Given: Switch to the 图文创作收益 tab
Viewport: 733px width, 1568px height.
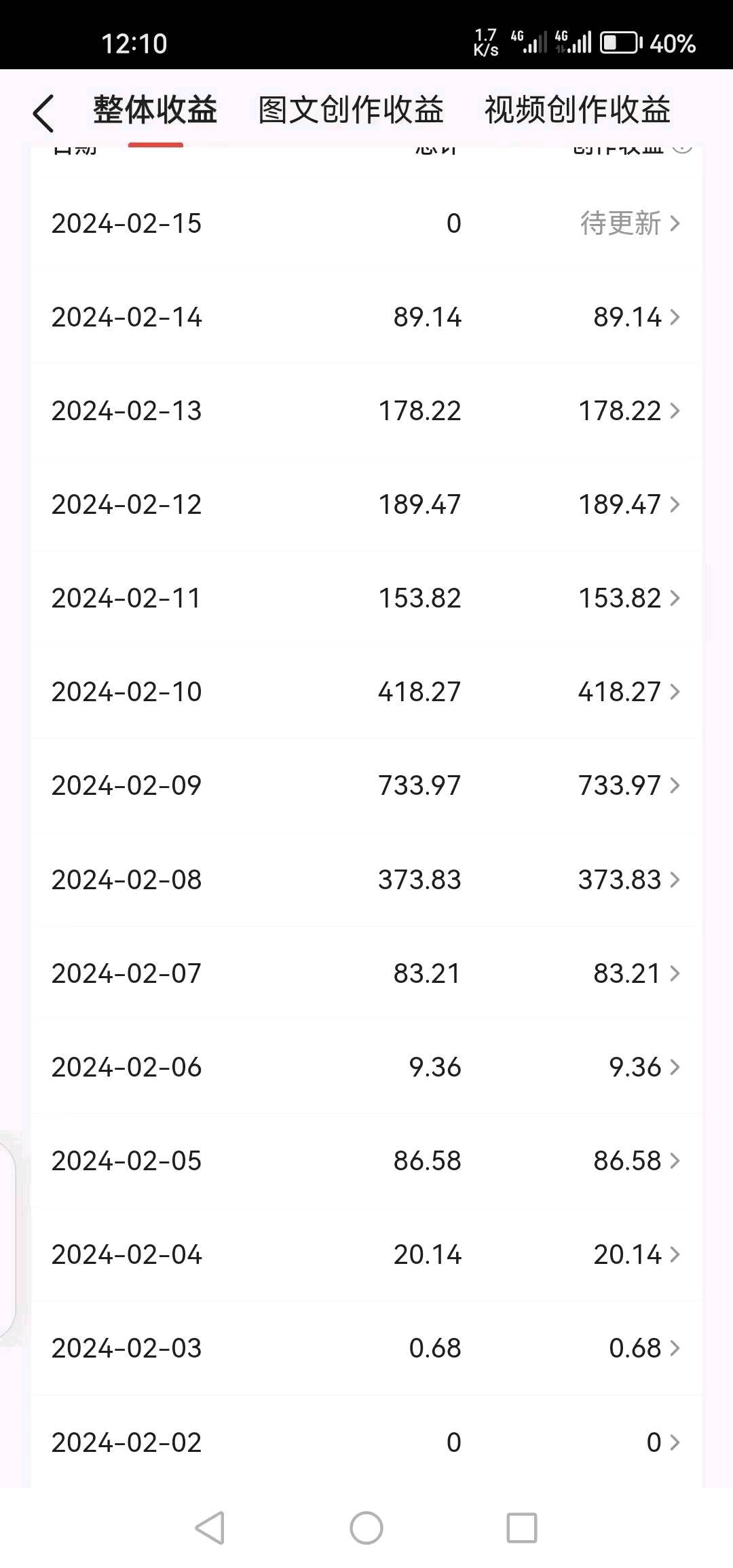Looking at the screenshot, I should point(351,110).
